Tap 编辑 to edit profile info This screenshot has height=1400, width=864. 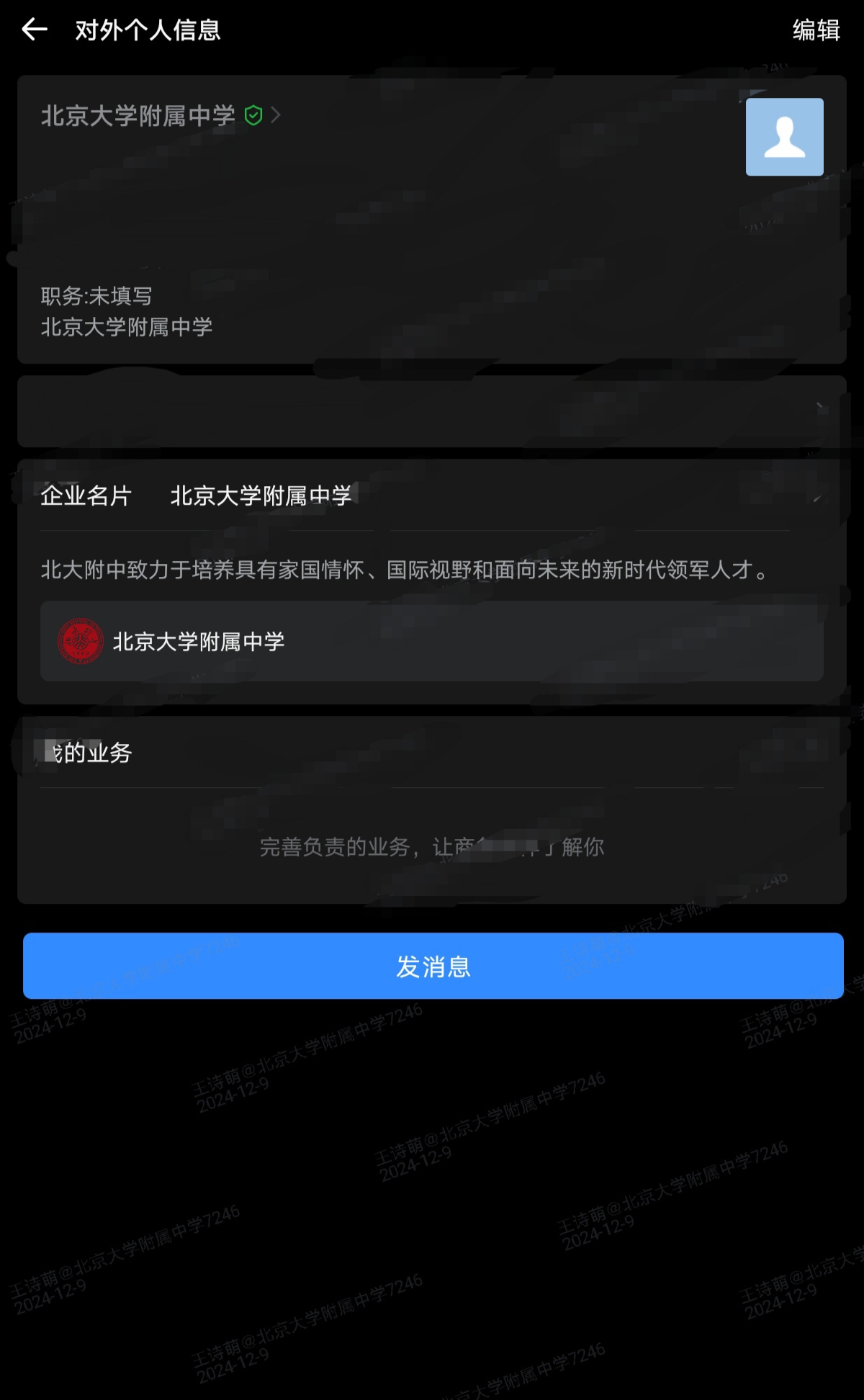click(x=816, y=30)
